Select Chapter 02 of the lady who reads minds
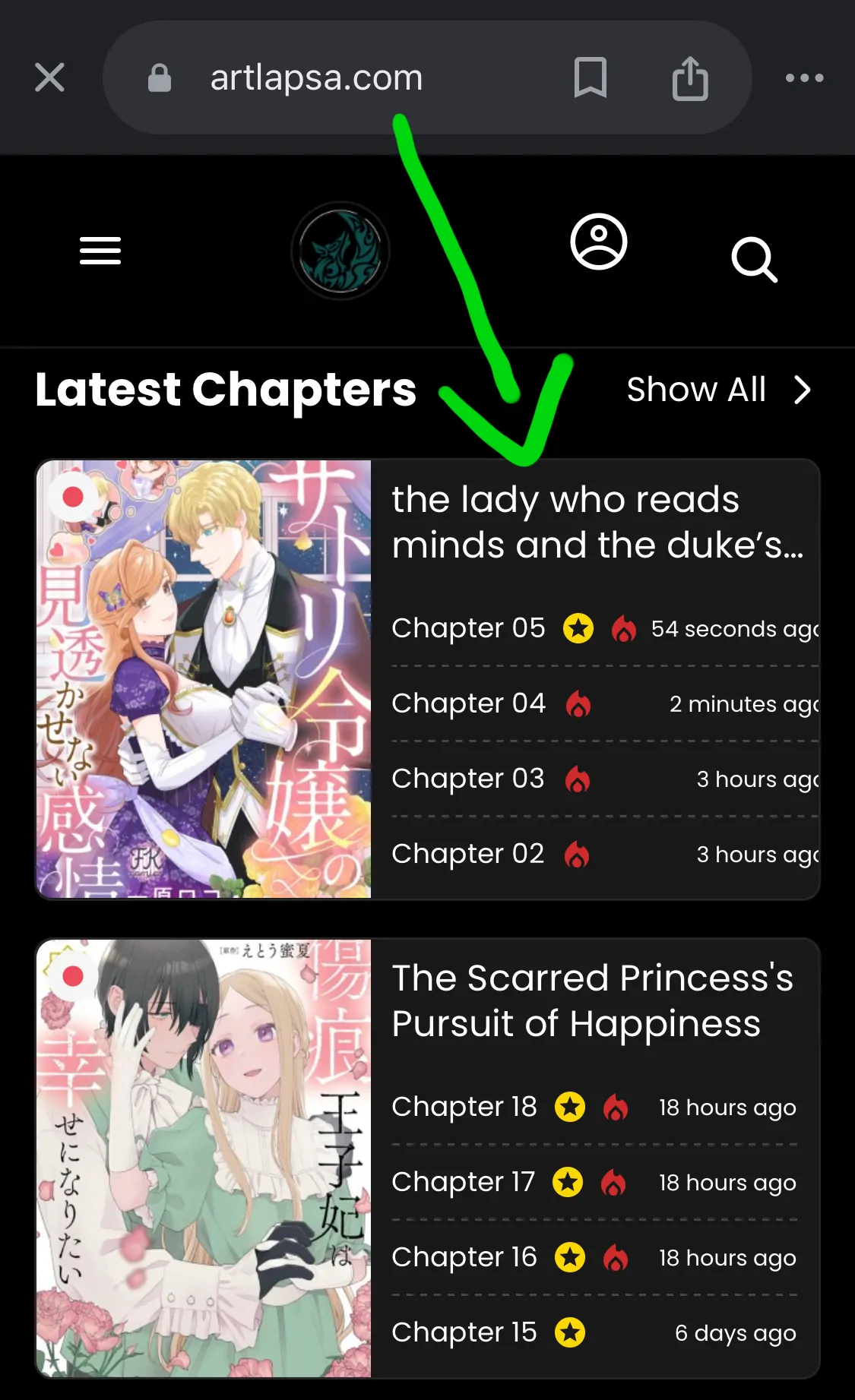Viewport: 855px width, 1400px height. click(468, 854)
